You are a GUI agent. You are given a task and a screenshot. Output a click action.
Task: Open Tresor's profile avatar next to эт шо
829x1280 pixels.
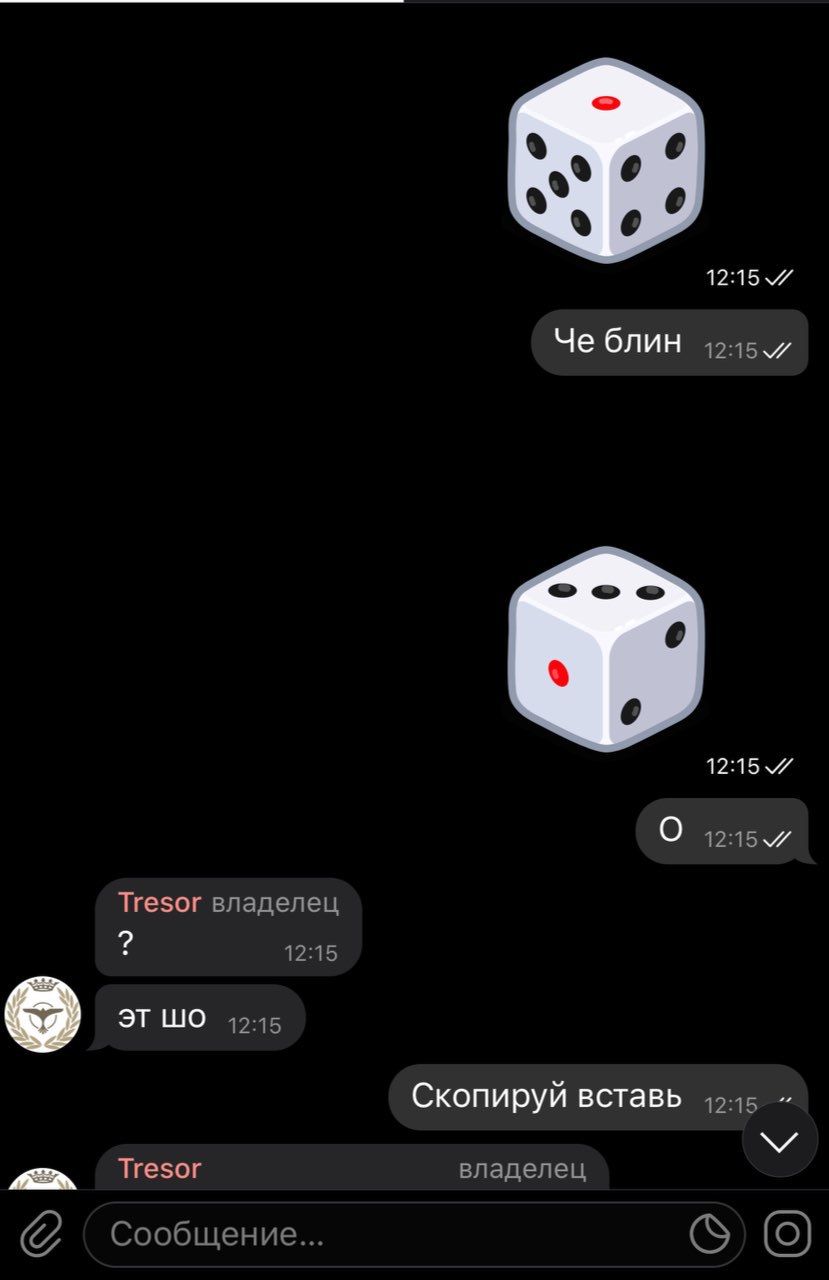coord(42,1015)
